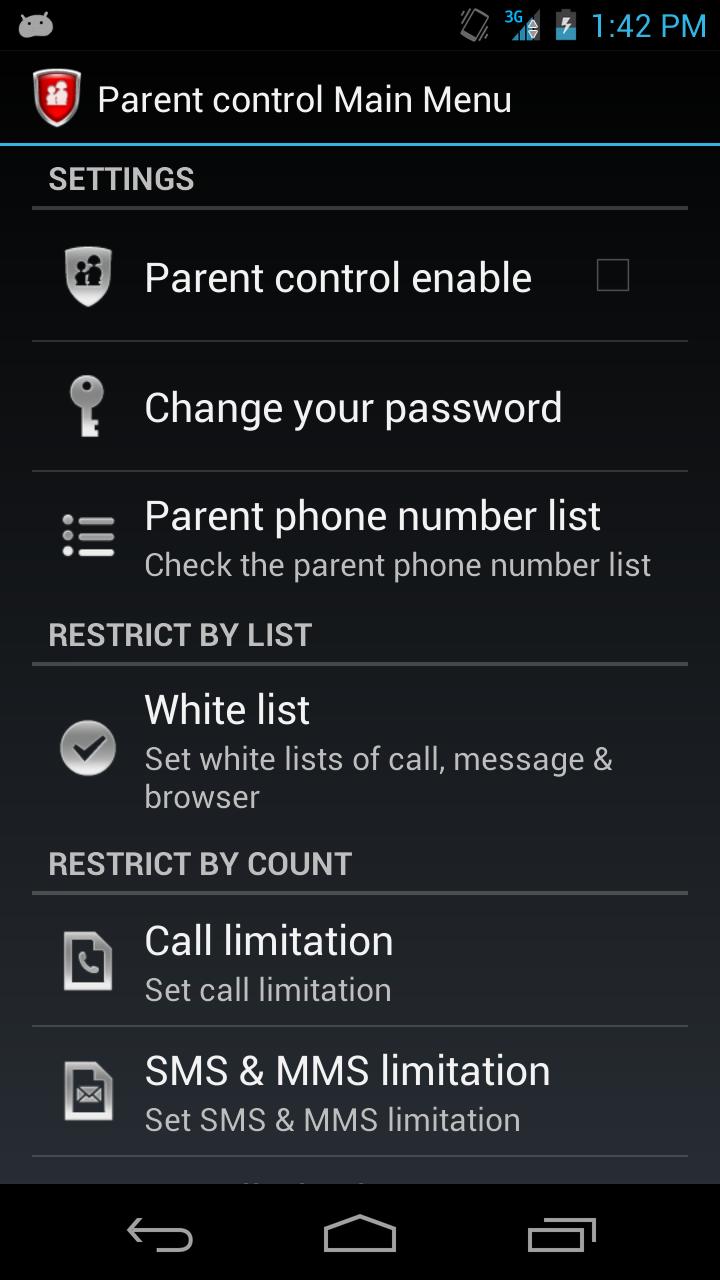
Task: Enable the Parent control checkbox
Action: [x=613, y=275]
